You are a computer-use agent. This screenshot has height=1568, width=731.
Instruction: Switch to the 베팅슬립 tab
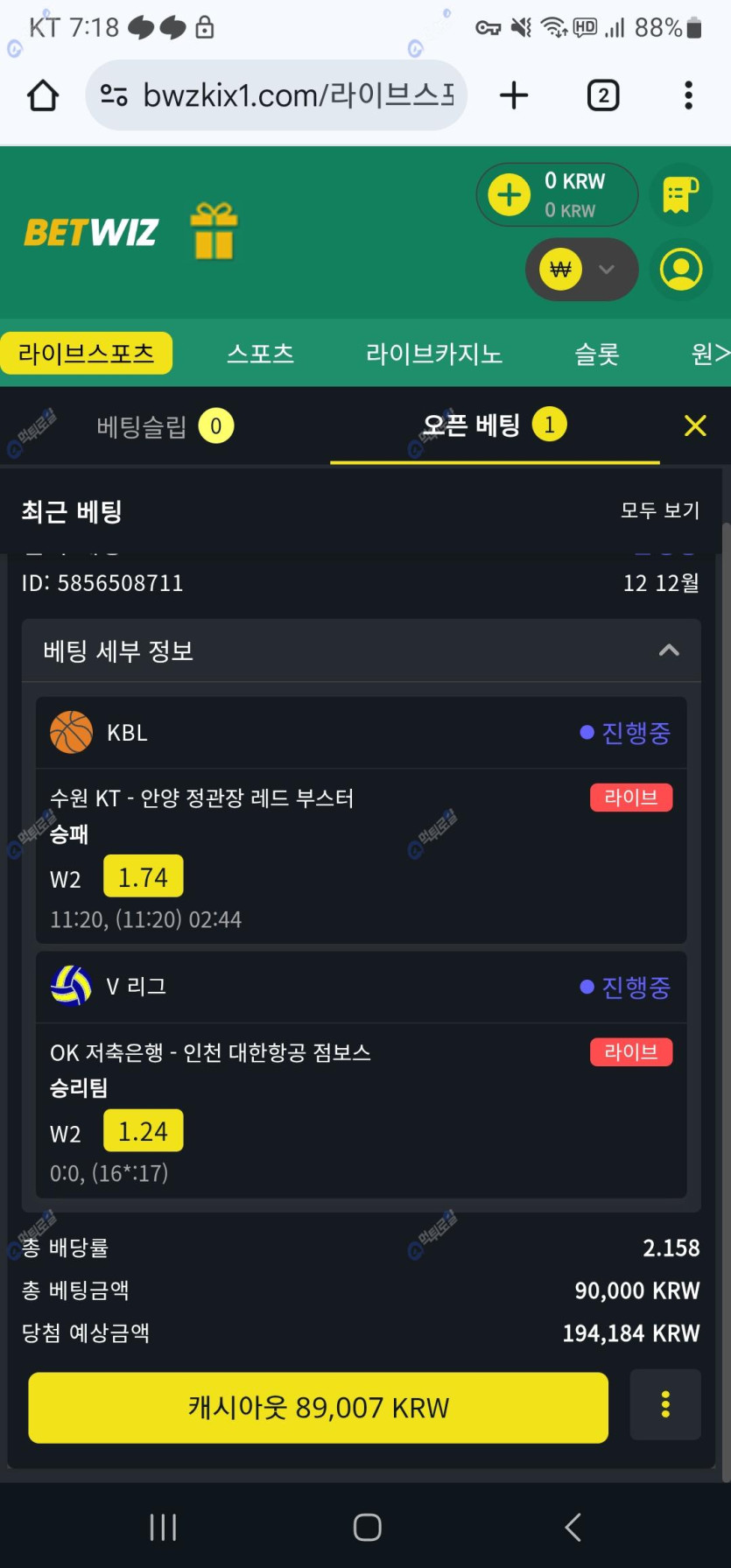tap(164, 426)
